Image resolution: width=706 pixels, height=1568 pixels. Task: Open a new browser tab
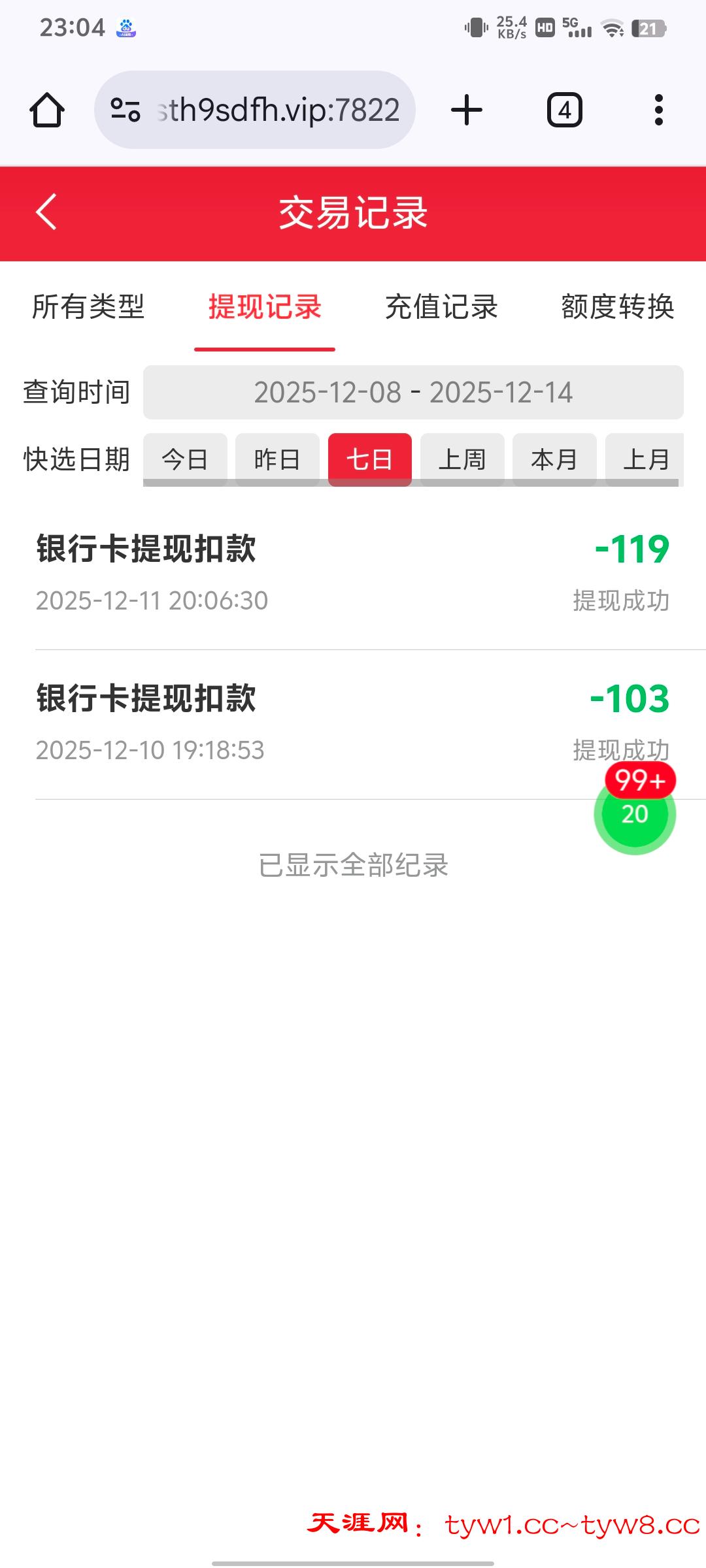467,110
